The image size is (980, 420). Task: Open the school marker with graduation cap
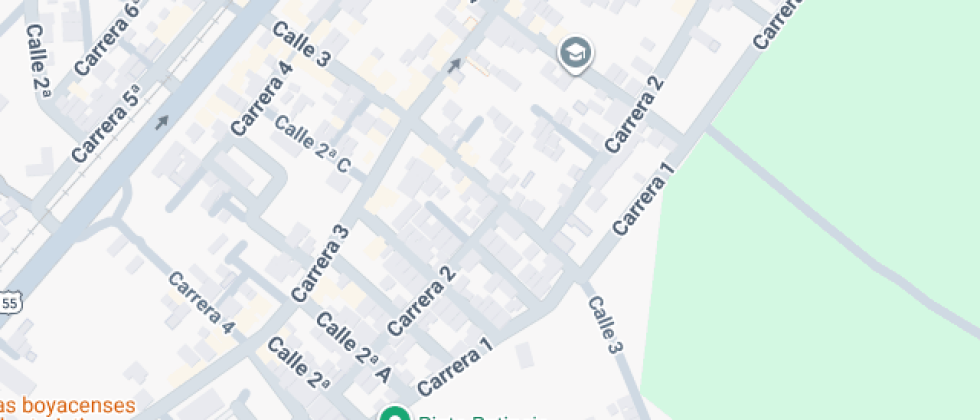pyautogui.click(x=575, y=52)
